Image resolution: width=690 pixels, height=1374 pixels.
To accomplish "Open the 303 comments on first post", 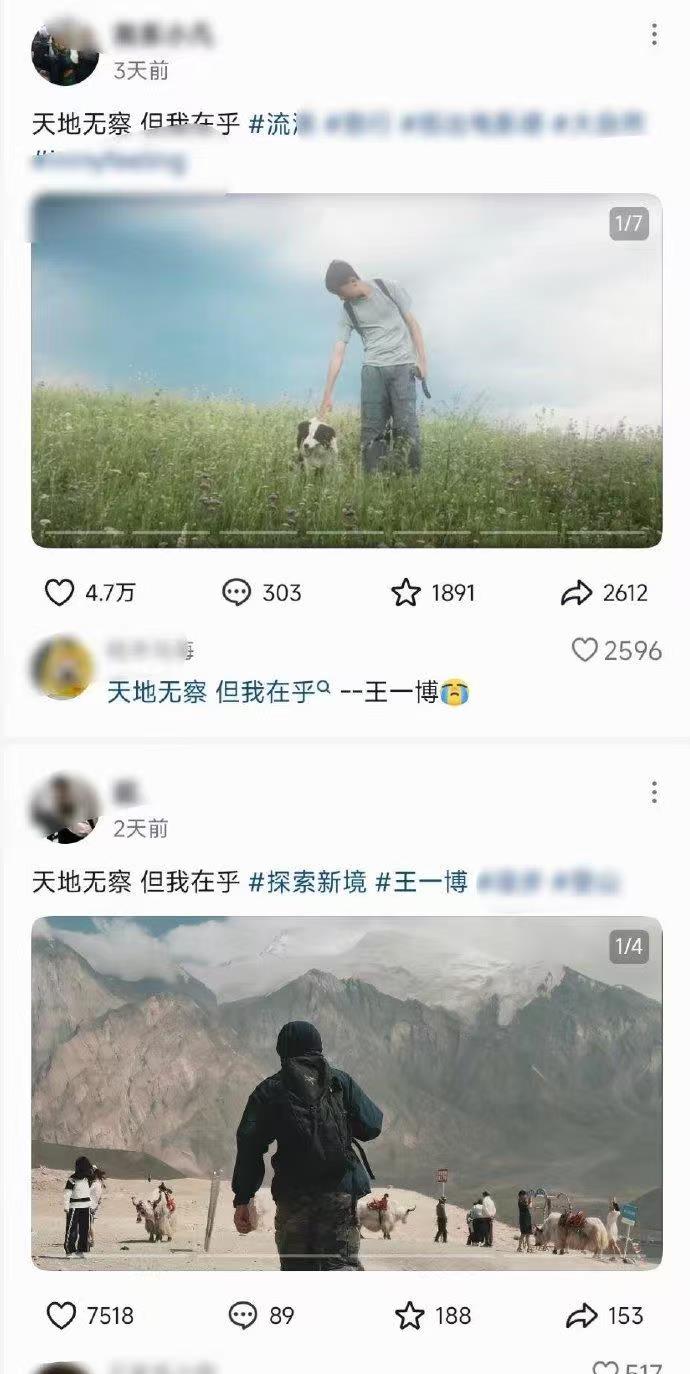I will click(237, 593).
